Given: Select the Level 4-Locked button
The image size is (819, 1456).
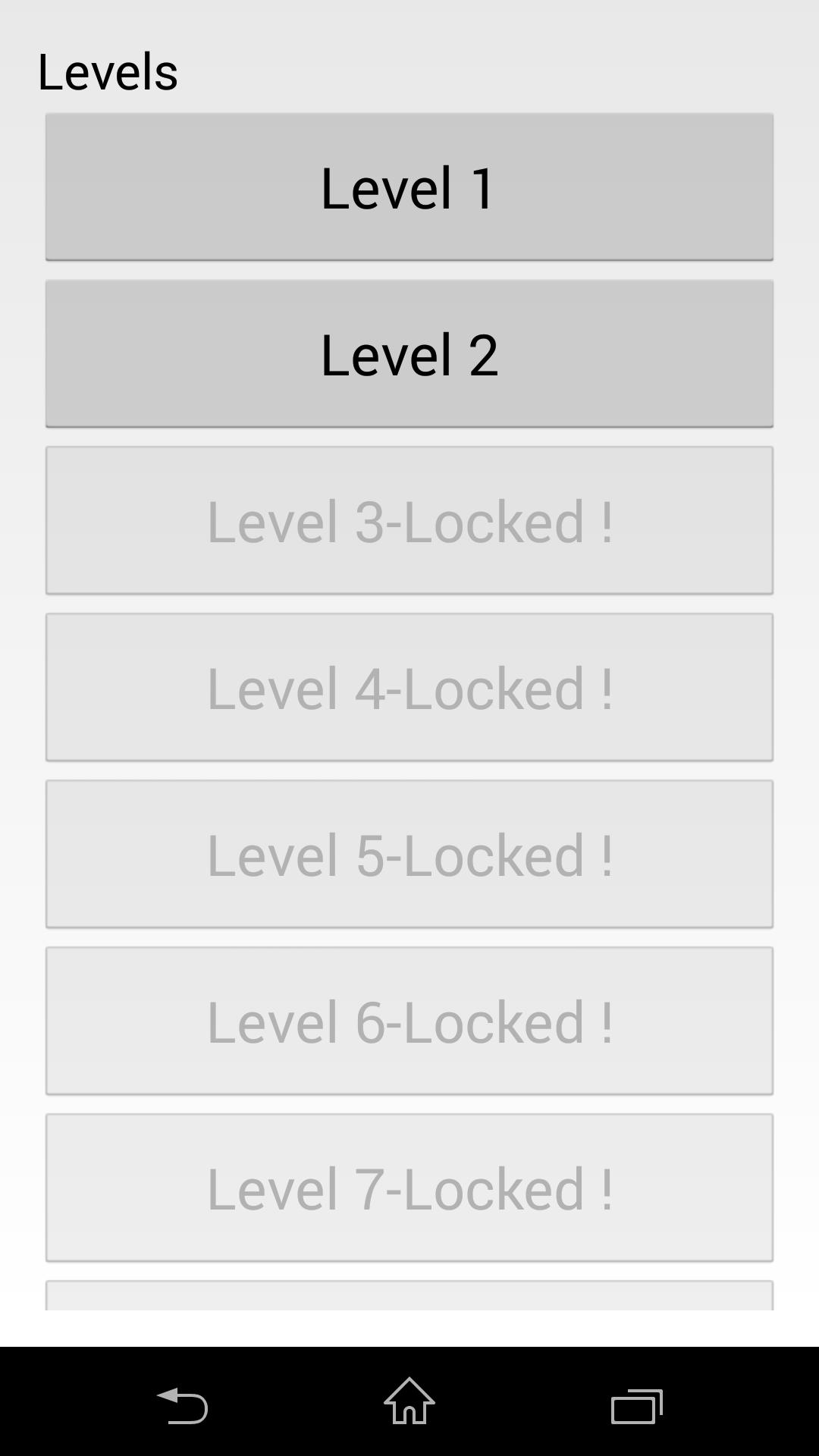Looking at the screenshot, I should coord(409,687).
